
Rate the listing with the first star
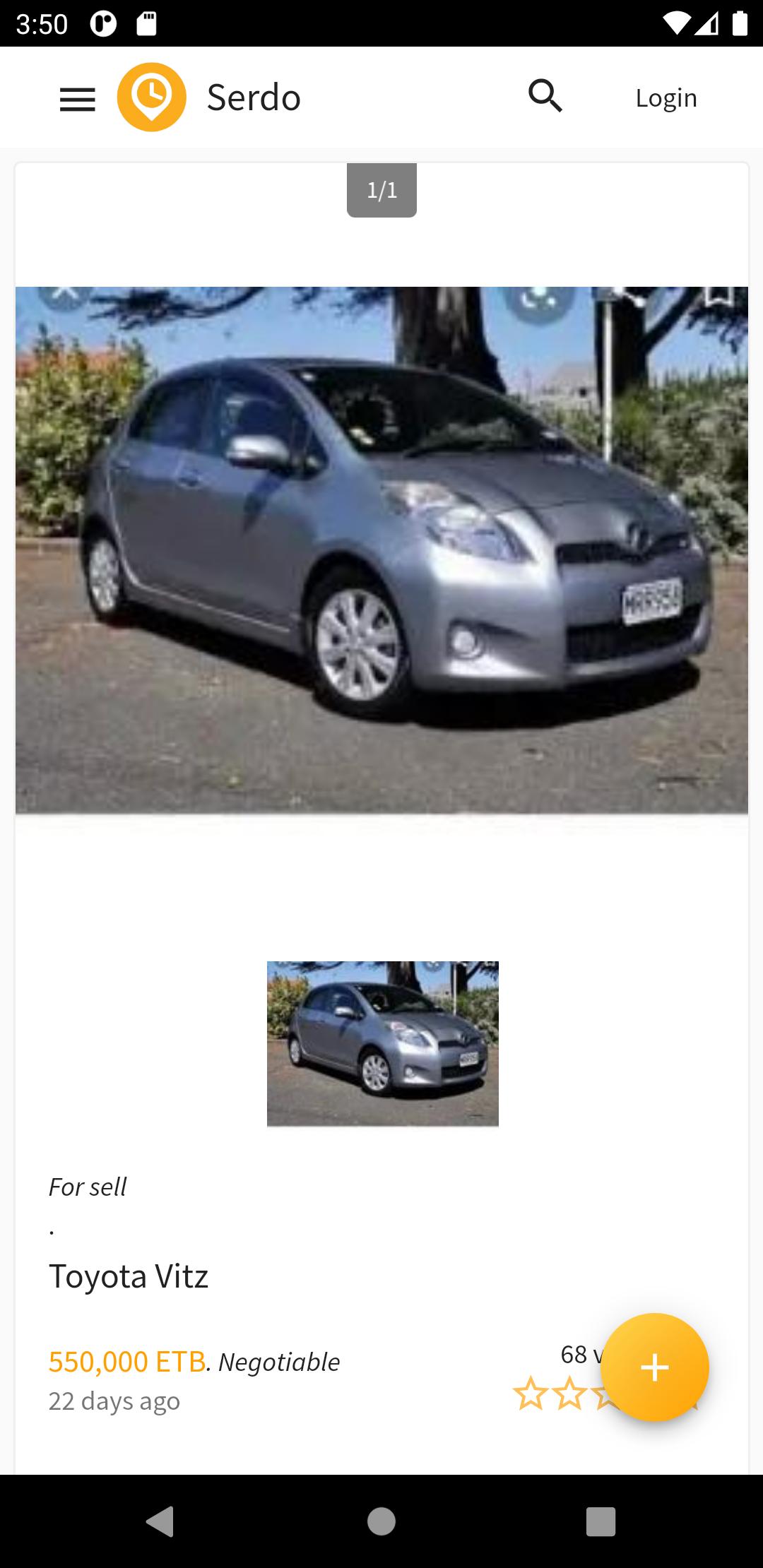click(531, 1394)
